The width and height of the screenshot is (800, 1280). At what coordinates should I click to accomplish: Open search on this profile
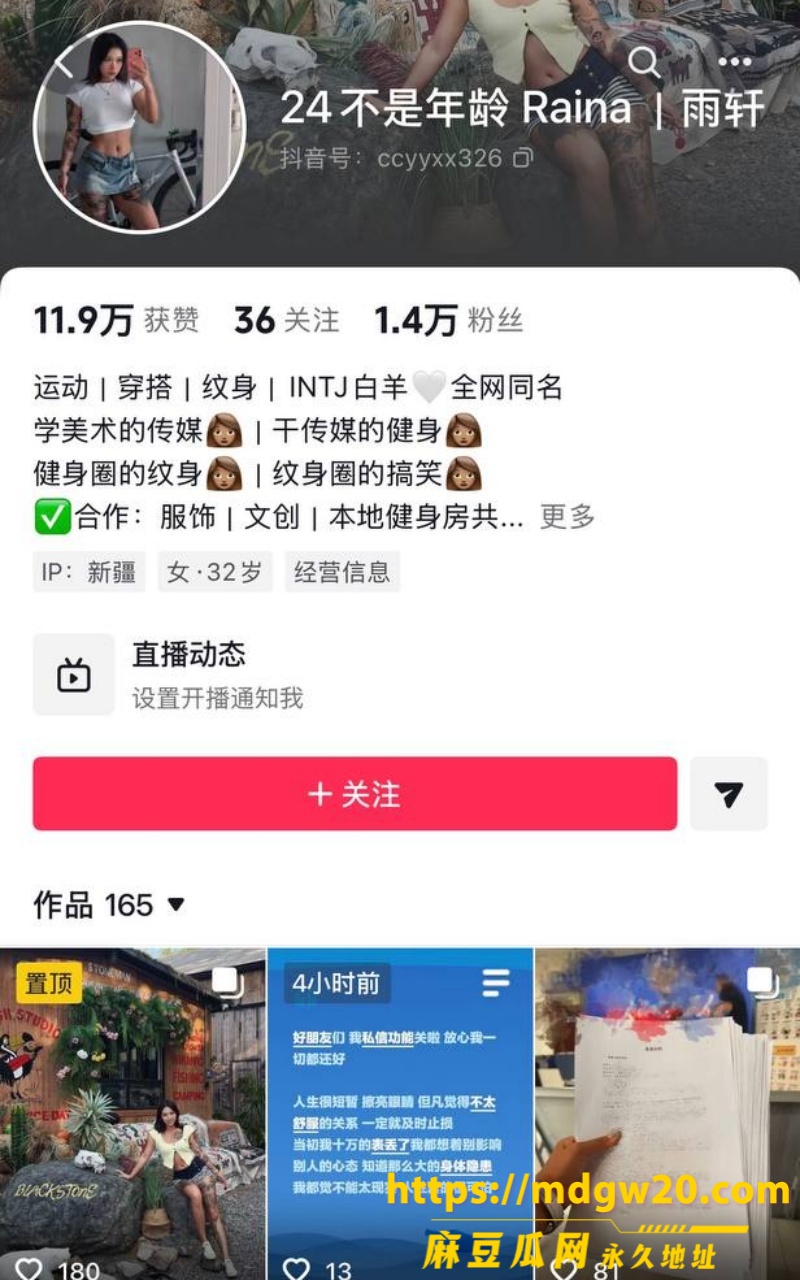(x=644, y=63)
